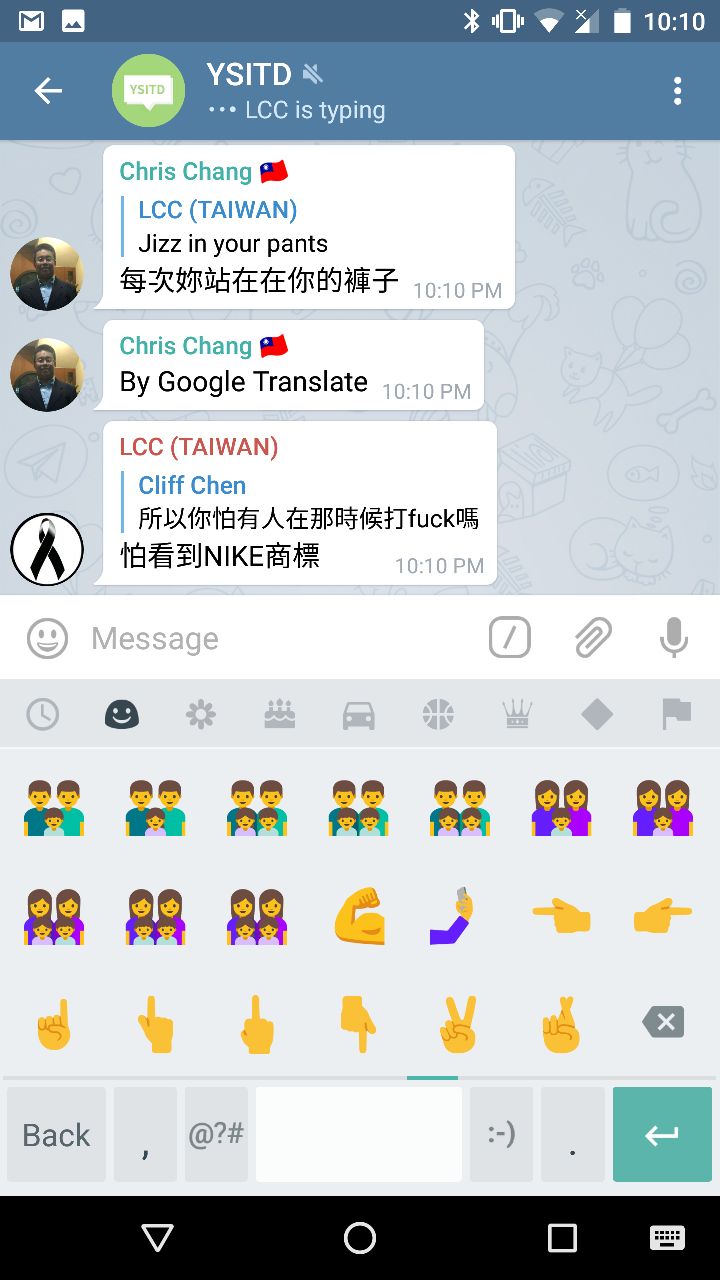
Task: Switch to the flower nature emoji tab
Action: click(201, 714)
